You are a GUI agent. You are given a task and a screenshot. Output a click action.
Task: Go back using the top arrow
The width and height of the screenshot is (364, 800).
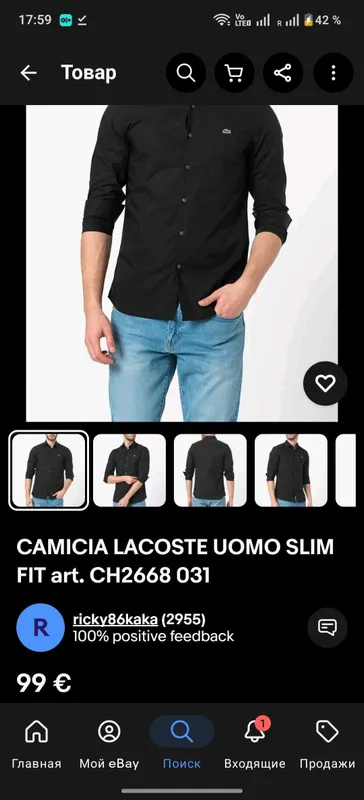click(29, 73)
